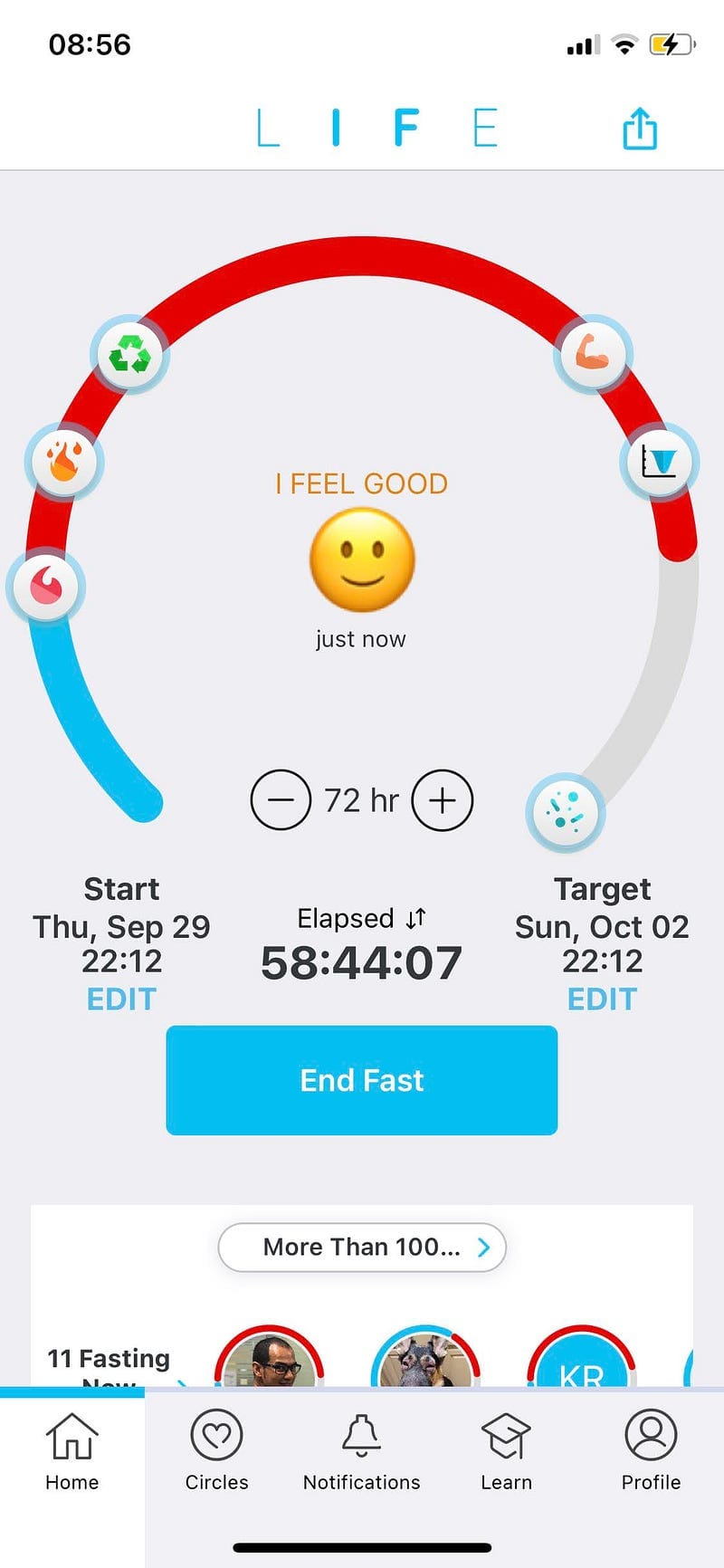The width and height of the screenshot is (724, 1568).
Task: Go to the Learn tab
Action: pyautogui.click(x=506, y=1450)
